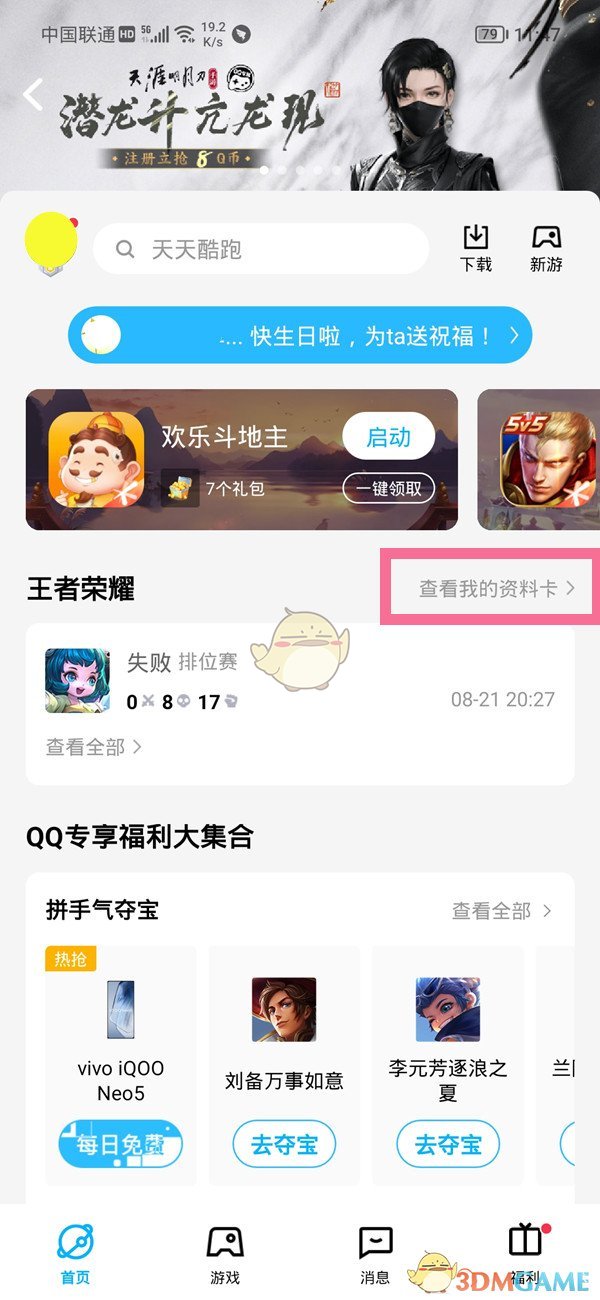Switch to the 消息 tab
The height and width of the screenshot is (1300, 600).
pos(375,1253)
